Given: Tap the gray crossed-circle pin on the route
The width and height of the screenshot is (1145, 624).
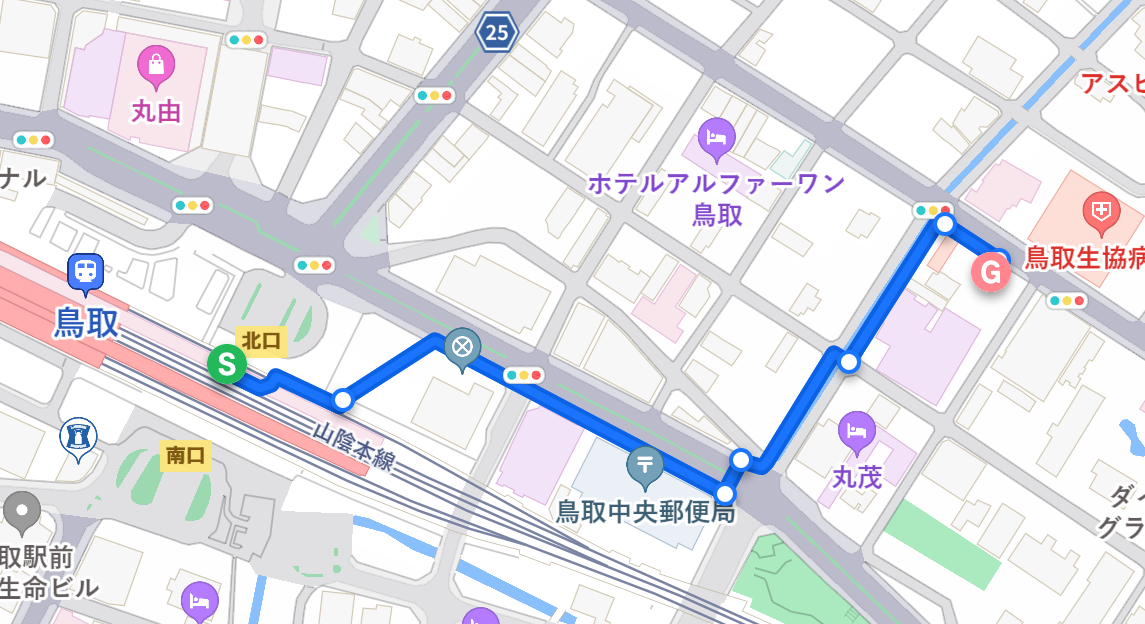Looking at the screenshot, I should click(462, 348).
